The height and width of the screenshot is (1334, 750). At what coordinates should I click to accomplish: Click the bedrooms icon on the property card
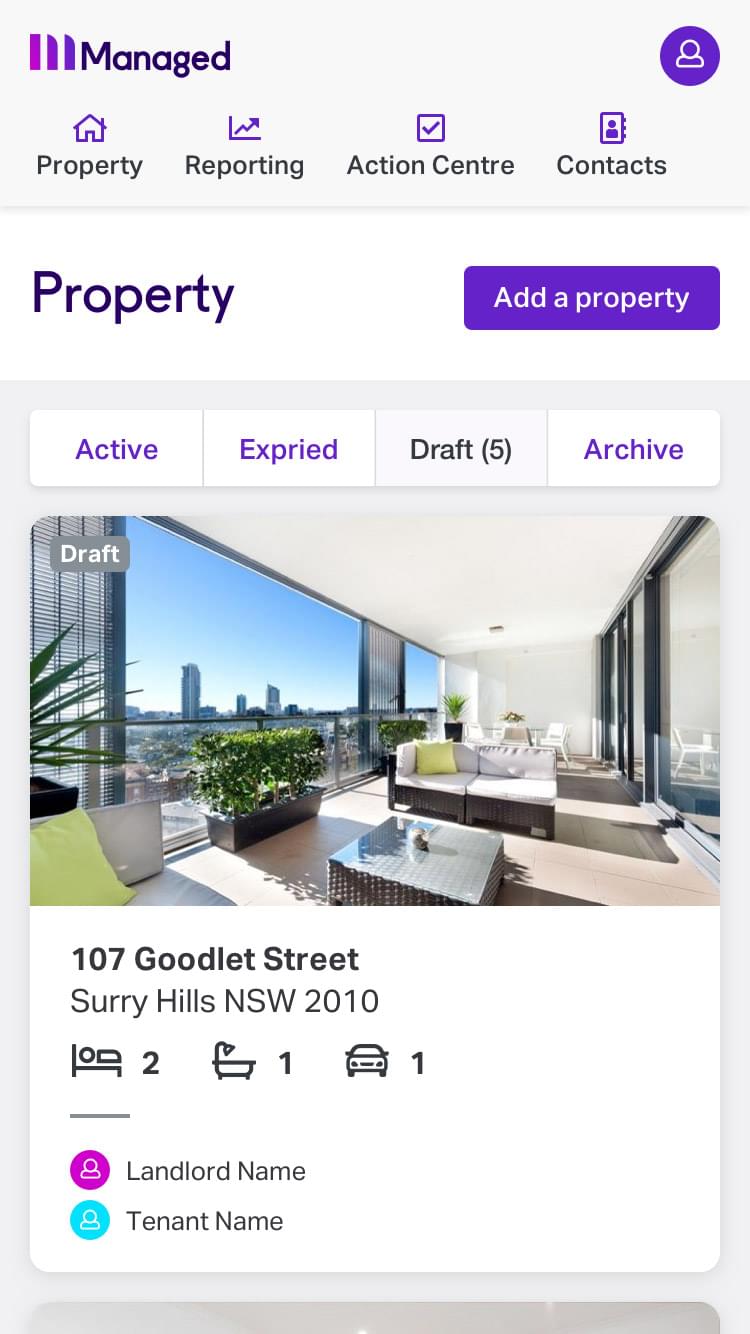pyautogui.click(x=98, y=1062)
